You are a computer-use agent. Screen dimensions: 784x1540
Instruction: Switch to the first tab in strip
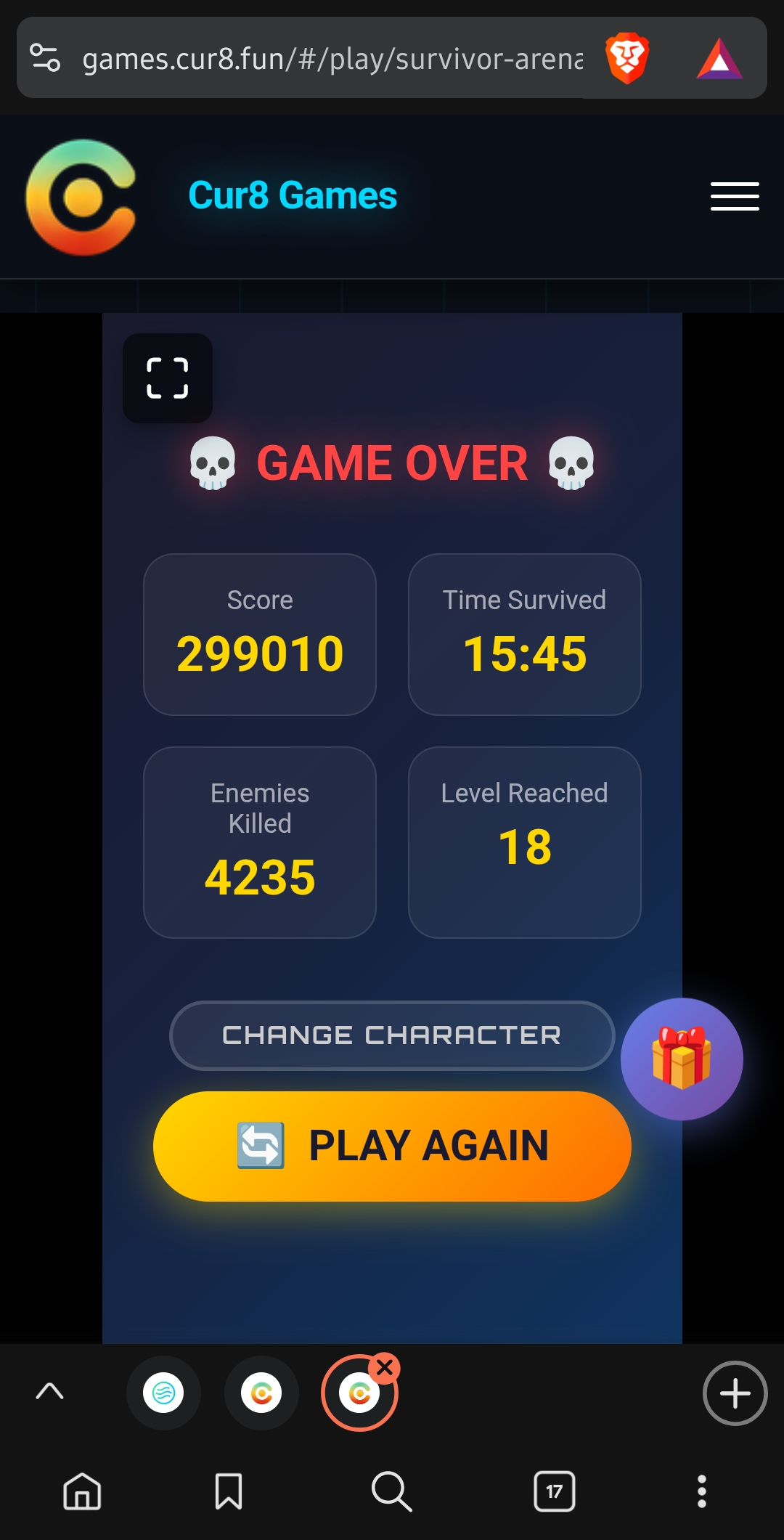(x=163, y=1393)
